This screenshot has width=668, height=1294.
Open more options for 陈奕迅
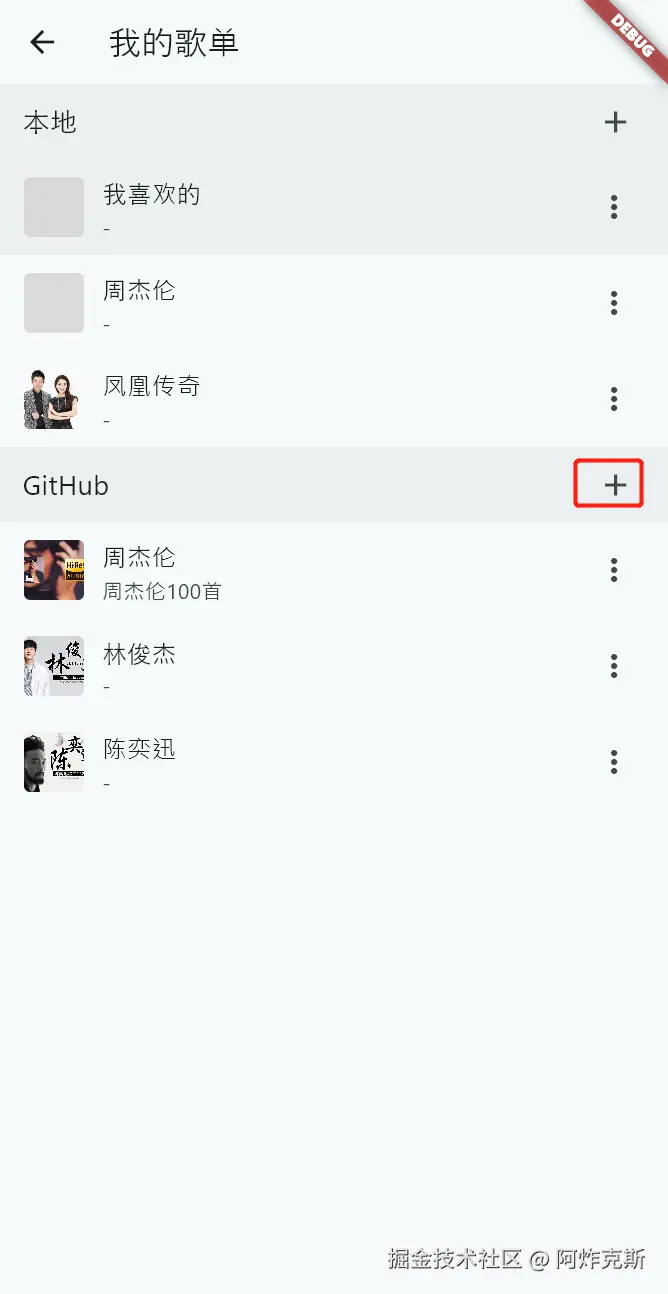(614, 762)
